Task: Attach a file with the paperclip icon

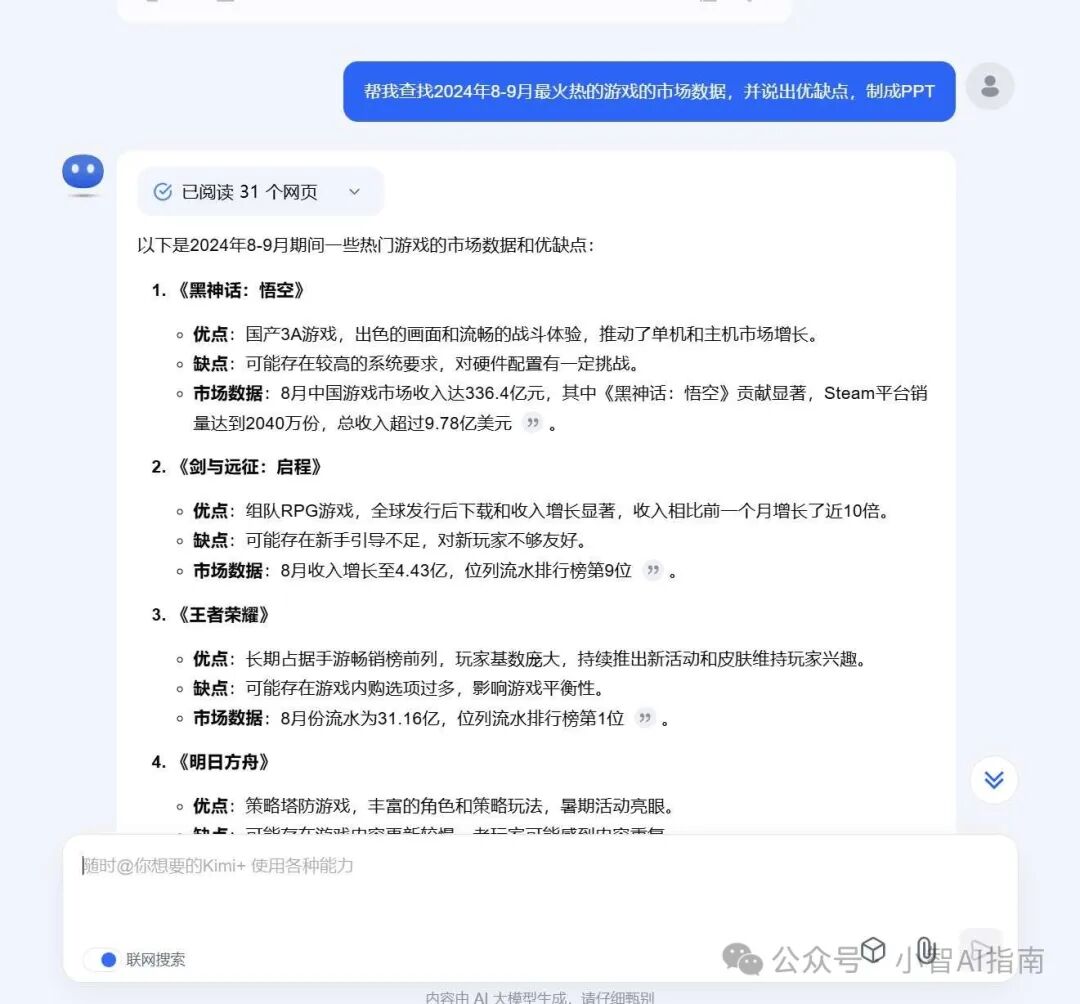Action: pos(926,950)
